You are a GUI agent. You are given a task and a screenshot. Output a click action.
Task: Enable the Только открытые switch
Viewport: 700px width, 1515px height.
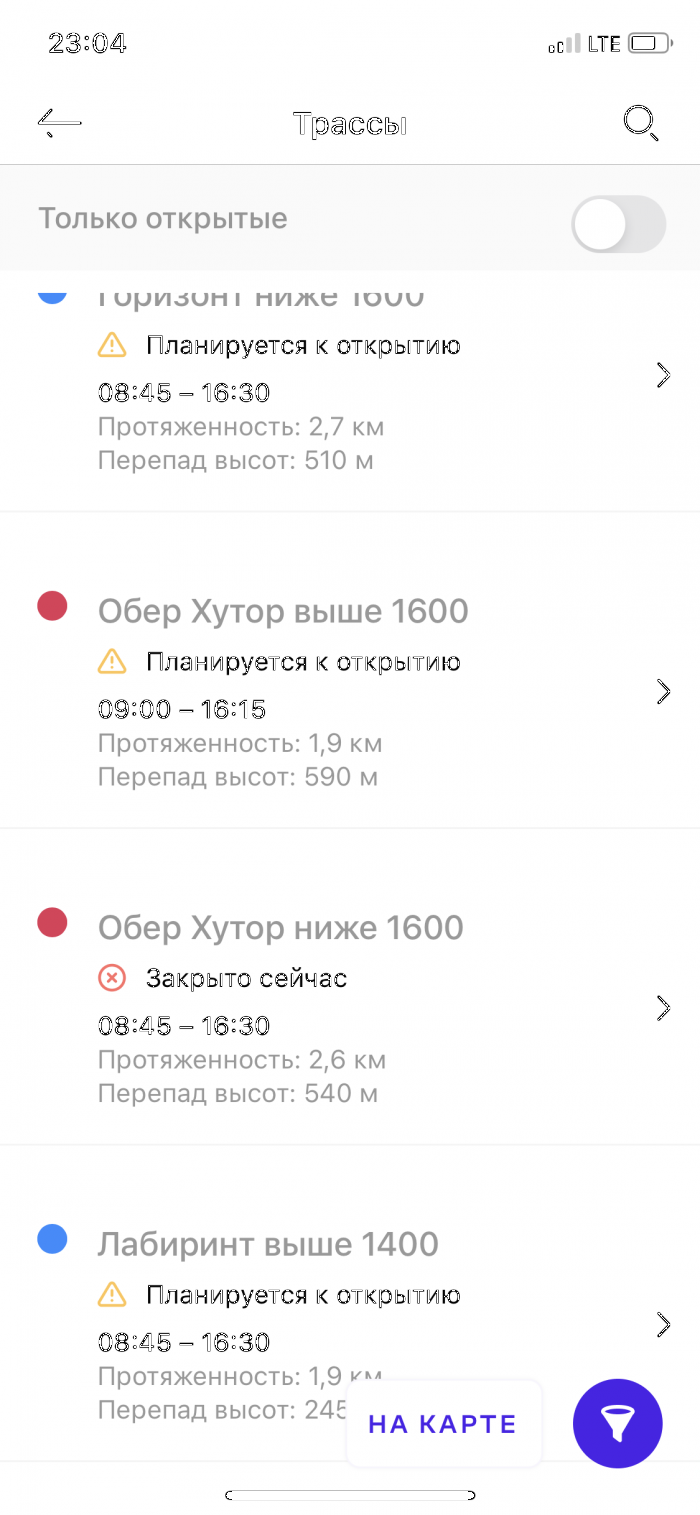[618, 224]
